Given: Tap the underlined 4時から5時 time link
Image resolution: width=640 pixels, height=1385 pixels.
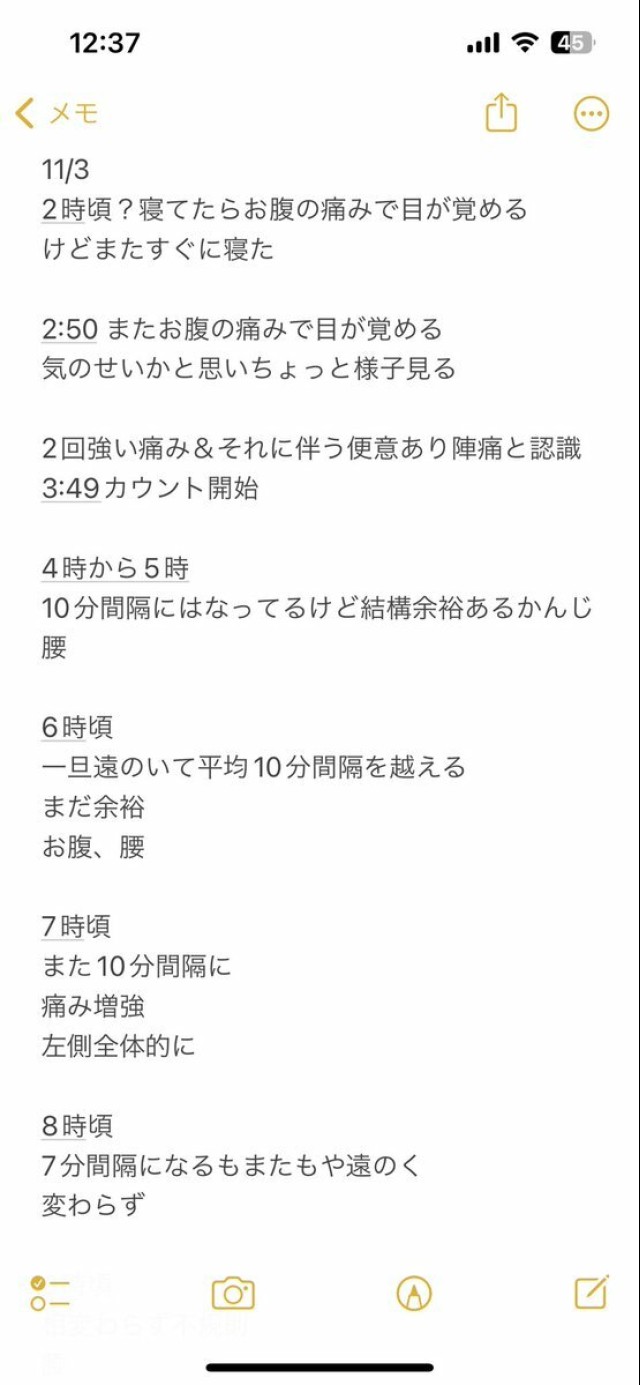Looking at the screenshot, I should click(x=115, y=568).
